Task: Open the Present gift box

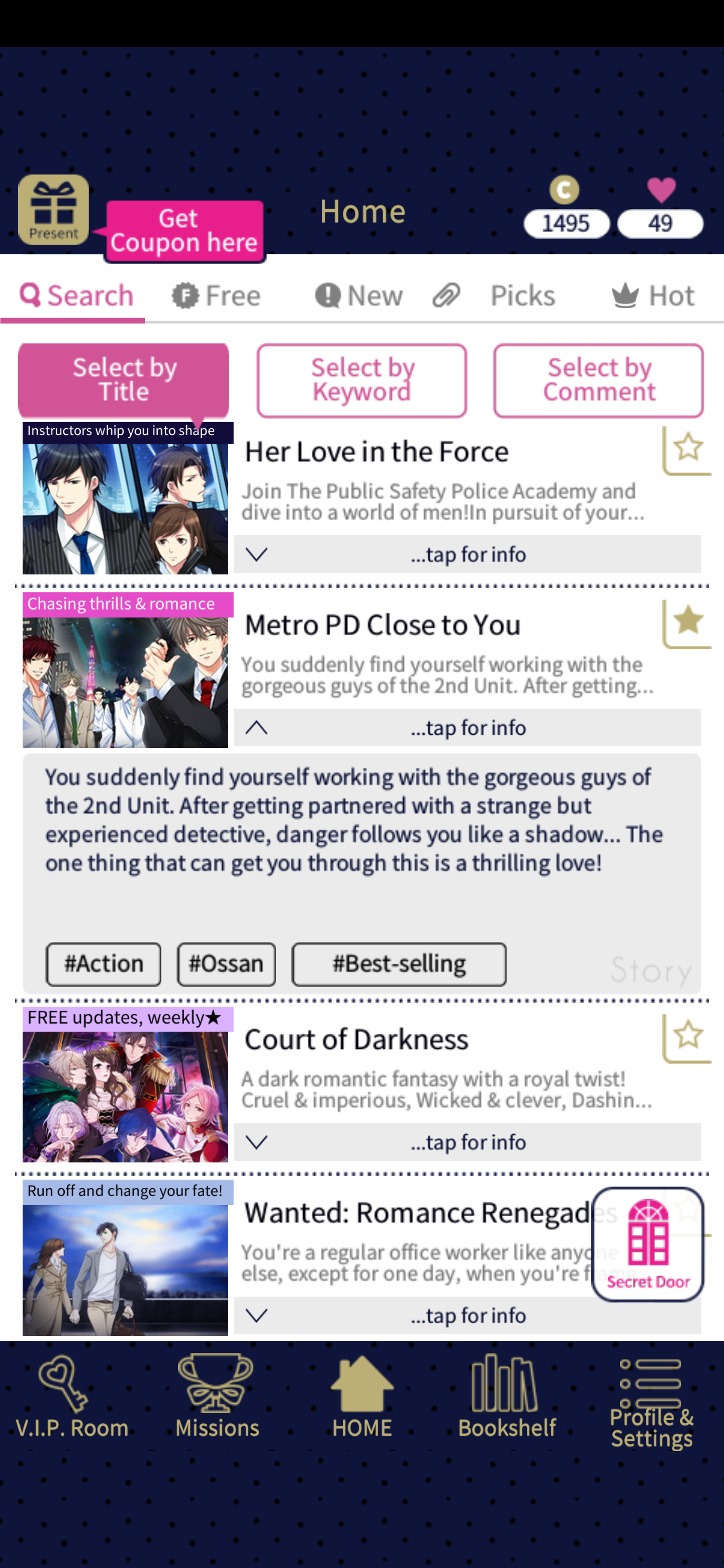Action: coord(54,210)
